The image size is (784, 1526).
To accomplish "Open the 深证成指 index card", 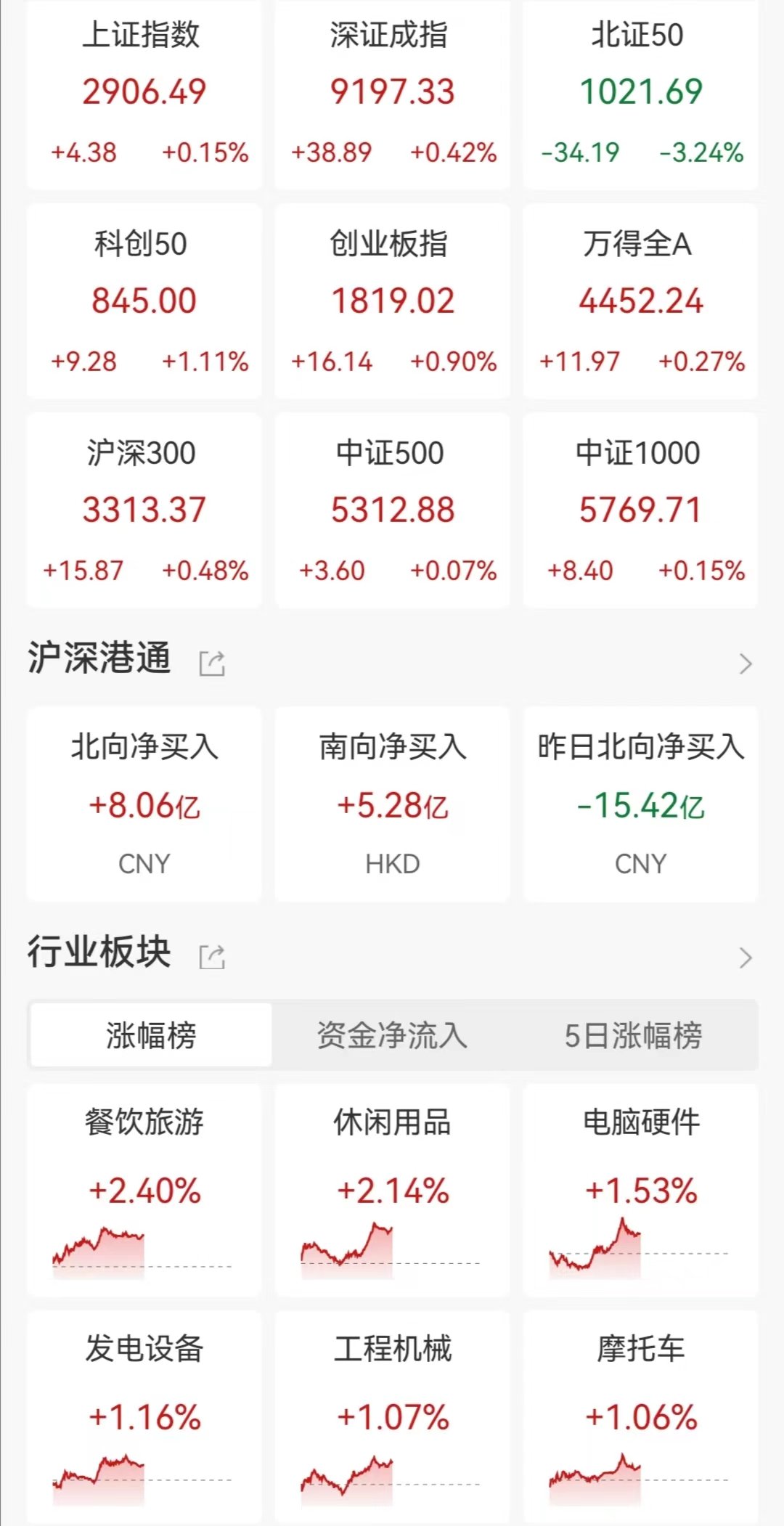I will click(392, 94).
